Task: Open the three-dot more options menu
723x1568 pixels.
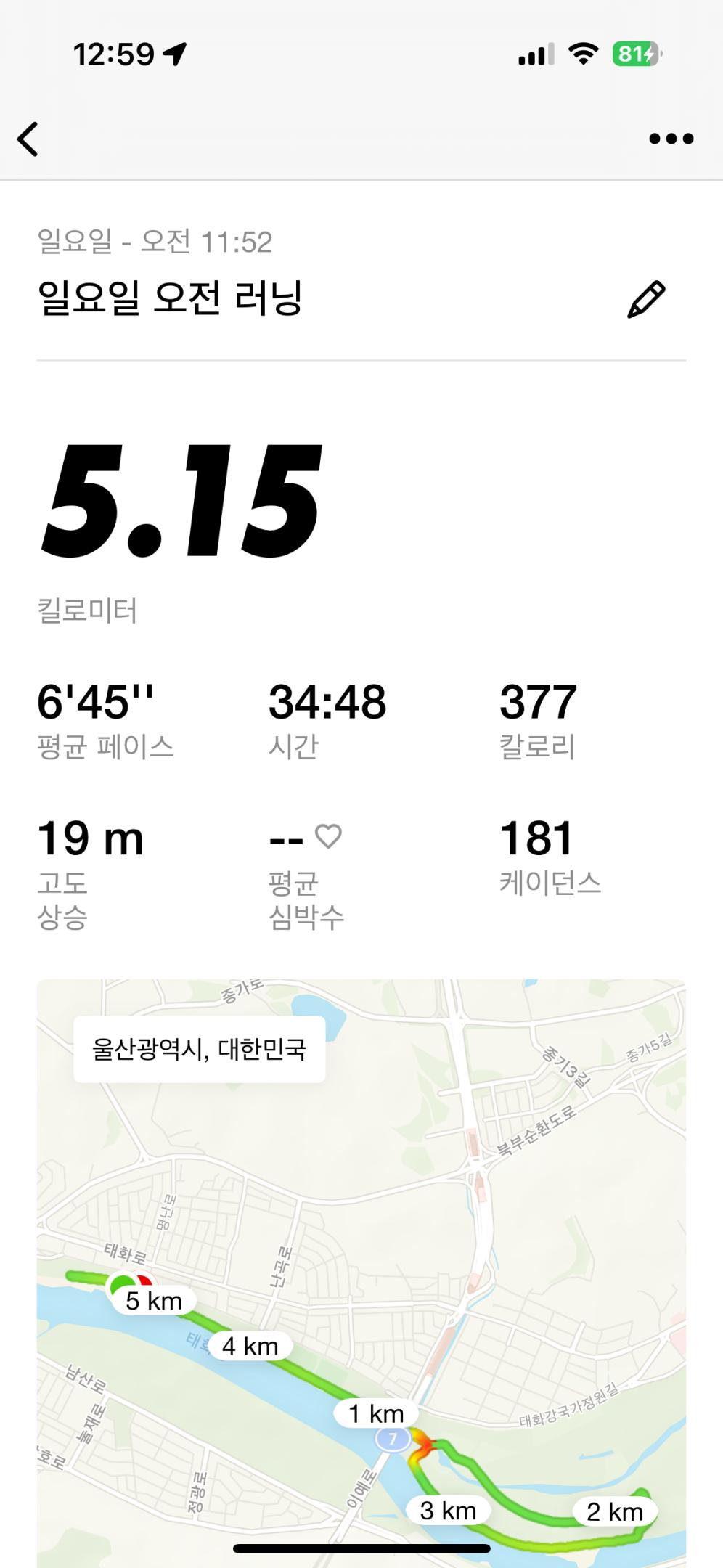Action: coord(671,139)
